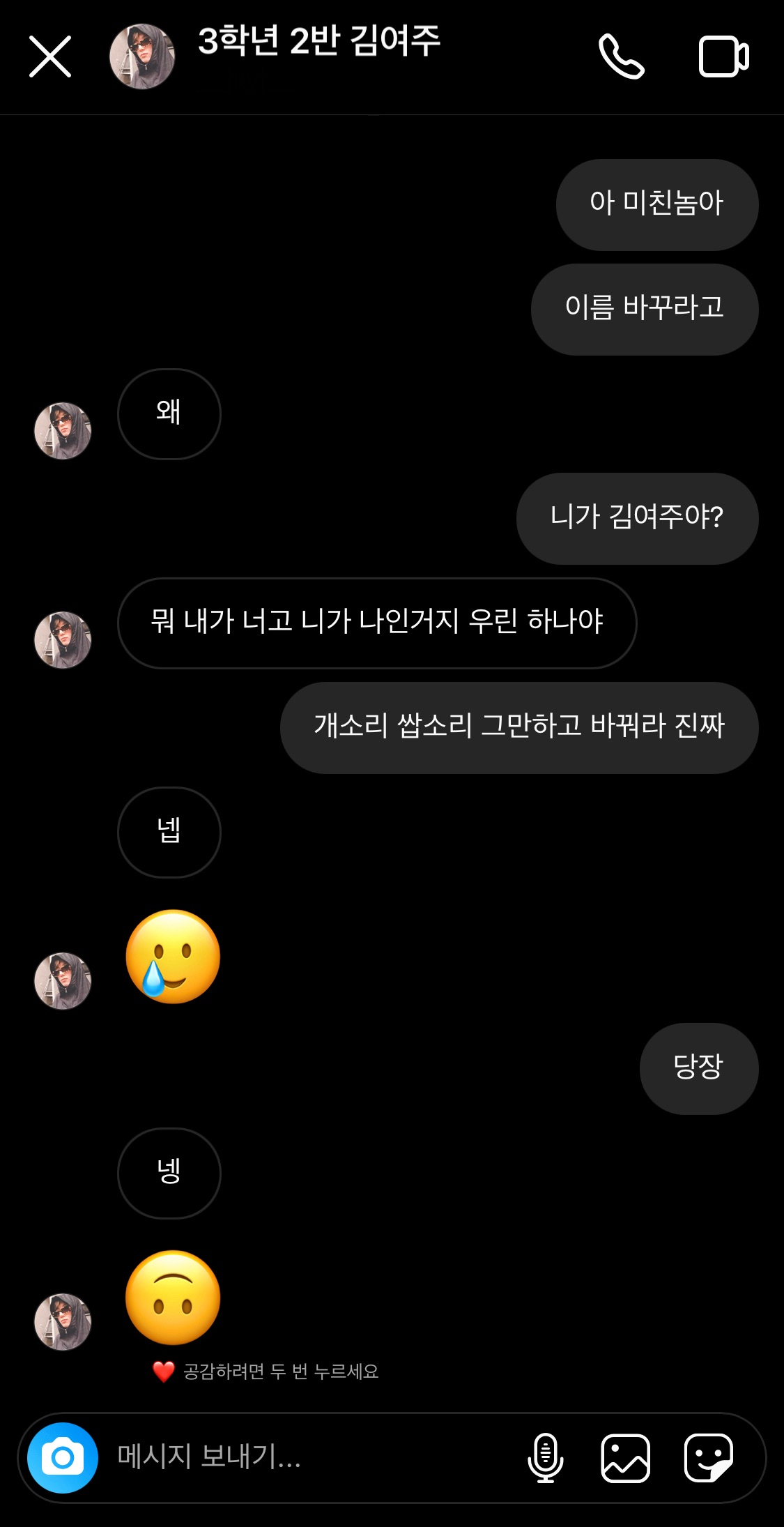
Task: Start a video call
Action: 723,56
